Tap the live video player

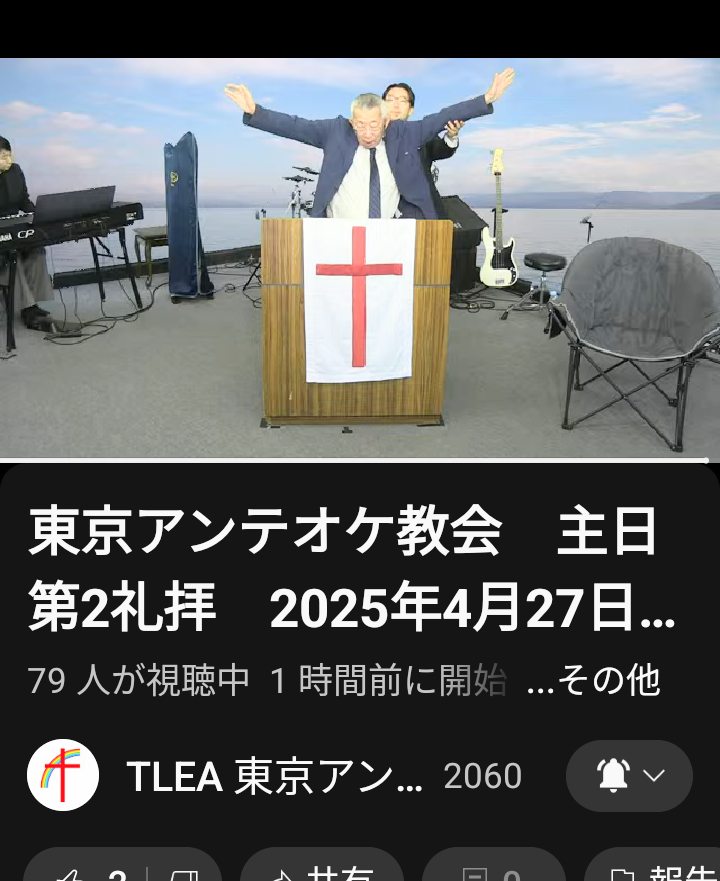click(x=360, y=258)
